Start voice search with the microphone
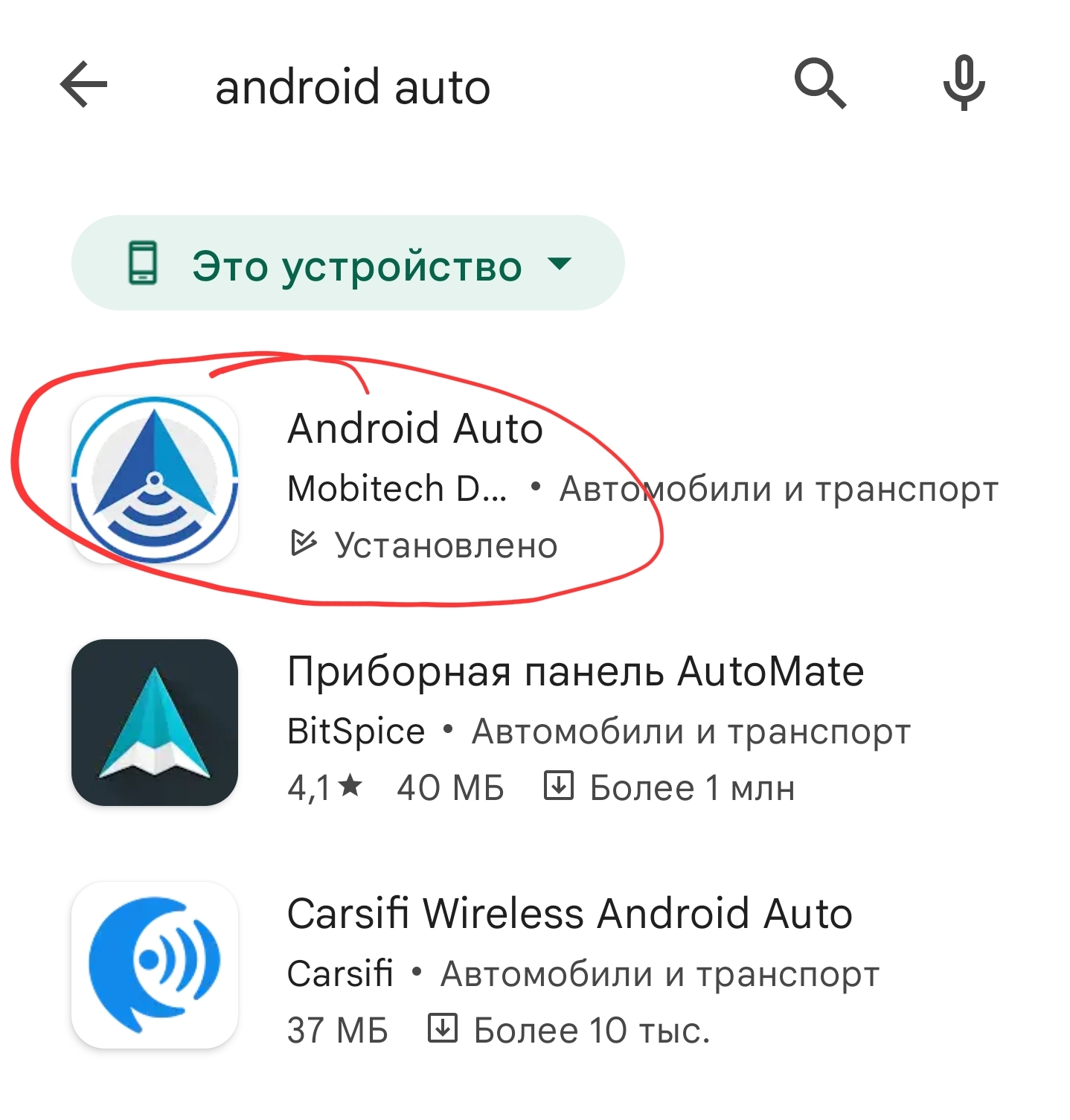The width and height of the screenshot is (1070, 1120). 964,83
